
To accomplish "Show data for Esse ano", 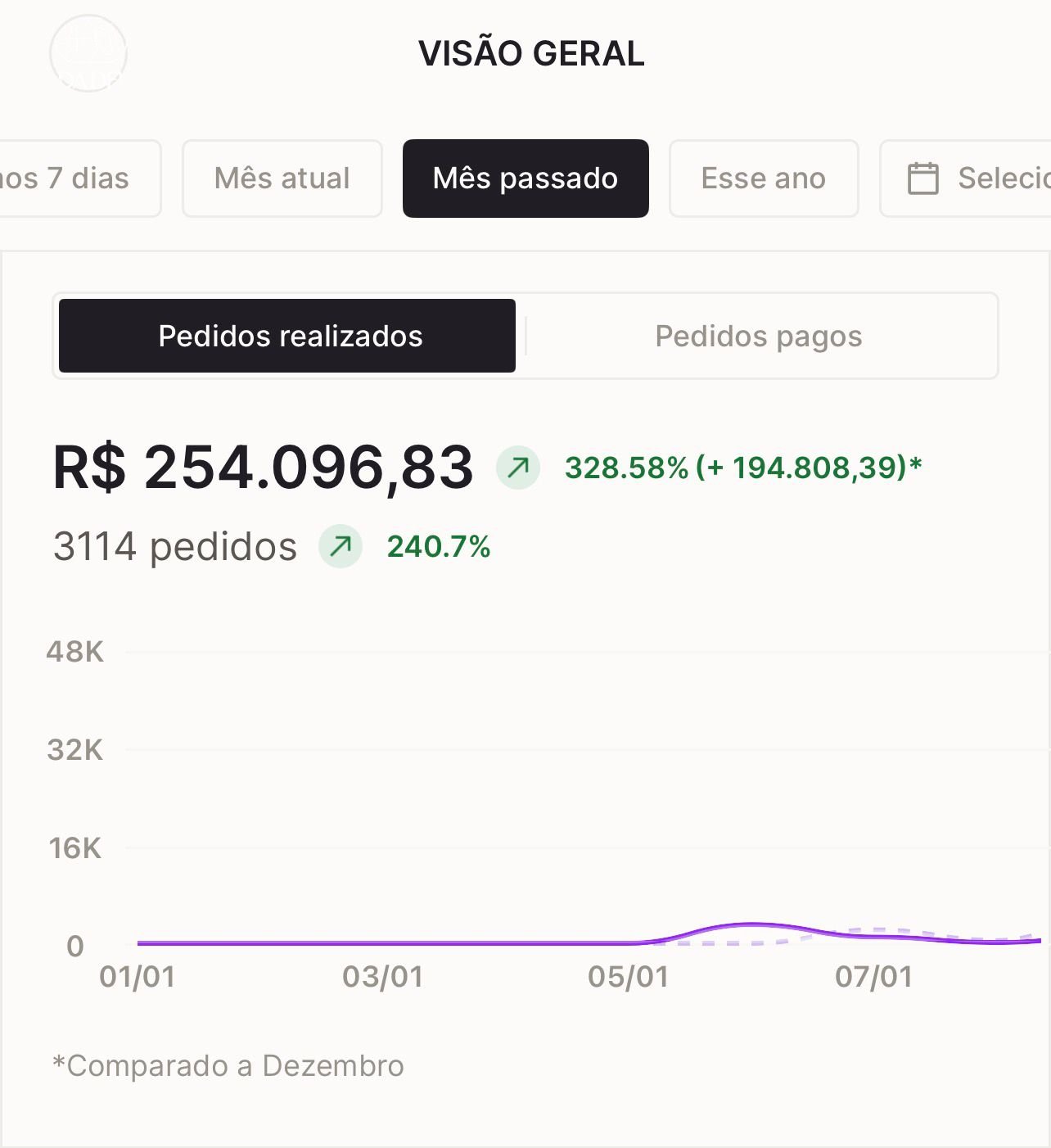I will 763,179.
